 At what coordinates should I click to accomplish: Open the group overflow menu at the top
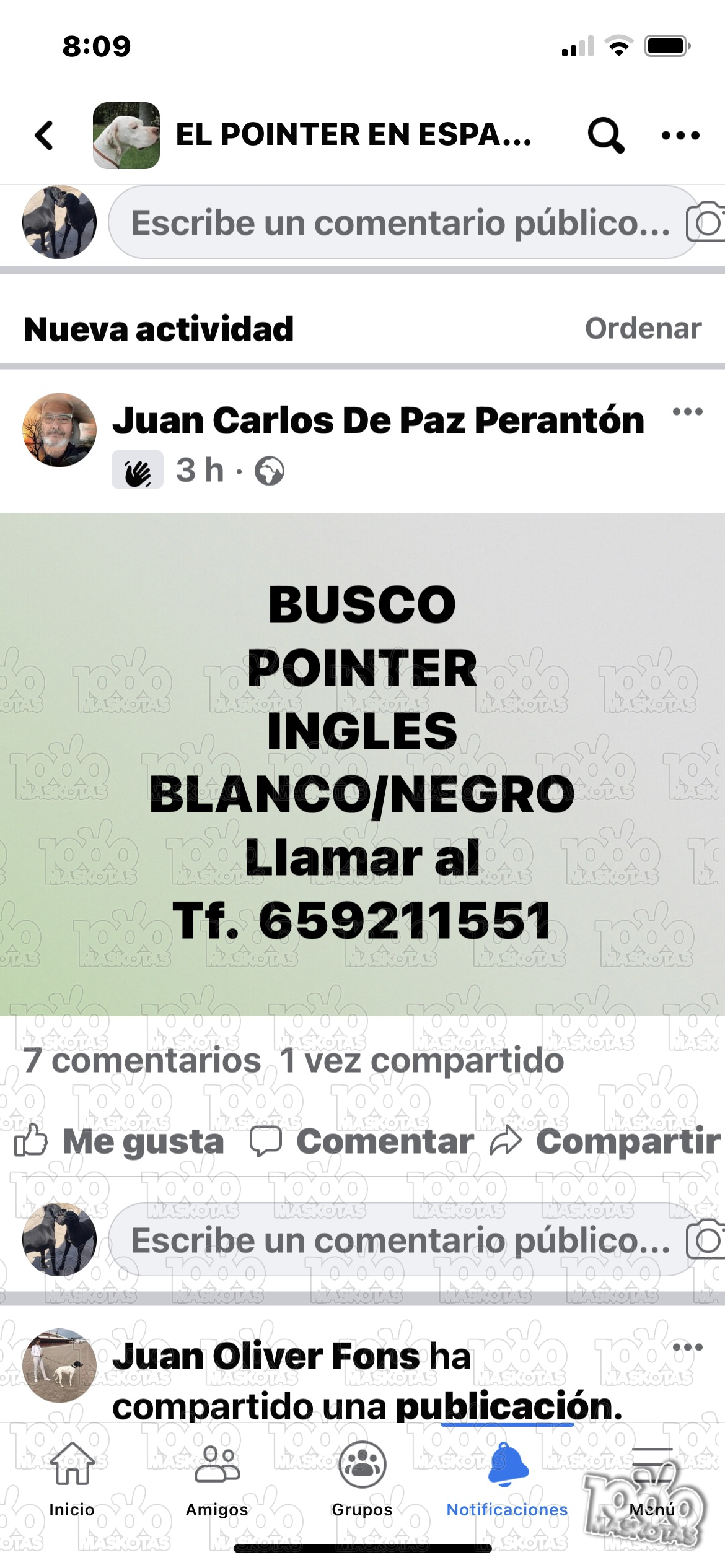click(680, 135)
